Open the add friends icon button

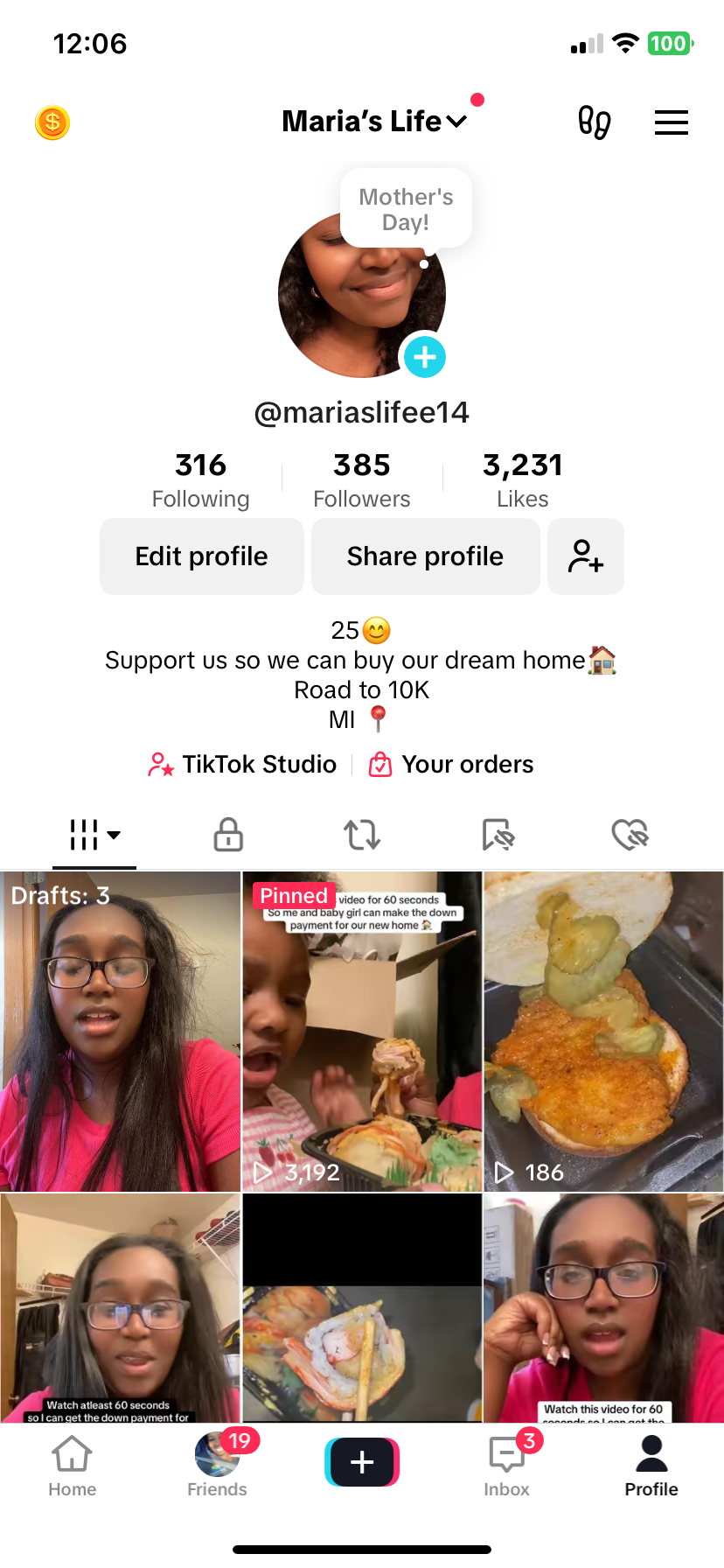click(586, 556)
